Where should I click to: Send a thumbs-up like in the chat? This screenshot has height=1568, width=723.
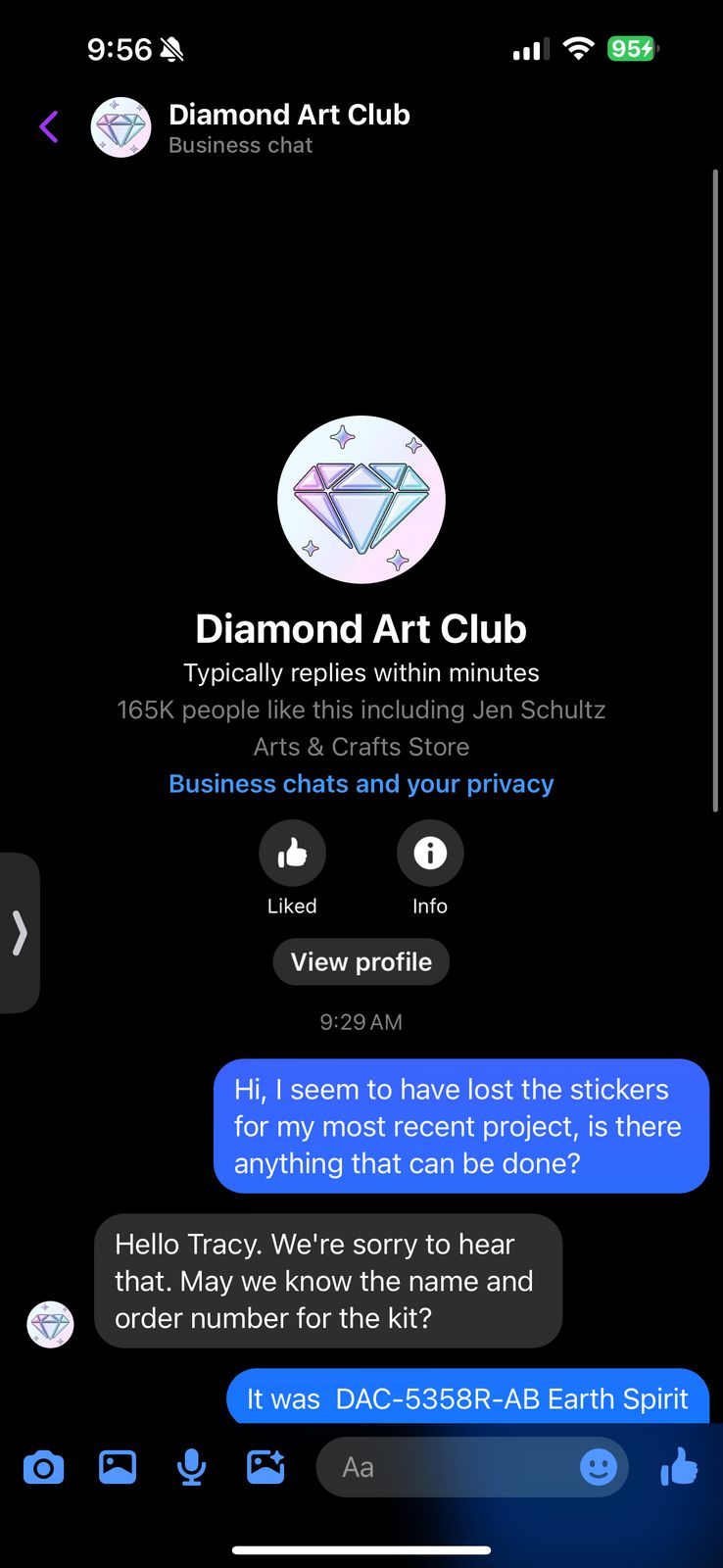click(679, 1467)
